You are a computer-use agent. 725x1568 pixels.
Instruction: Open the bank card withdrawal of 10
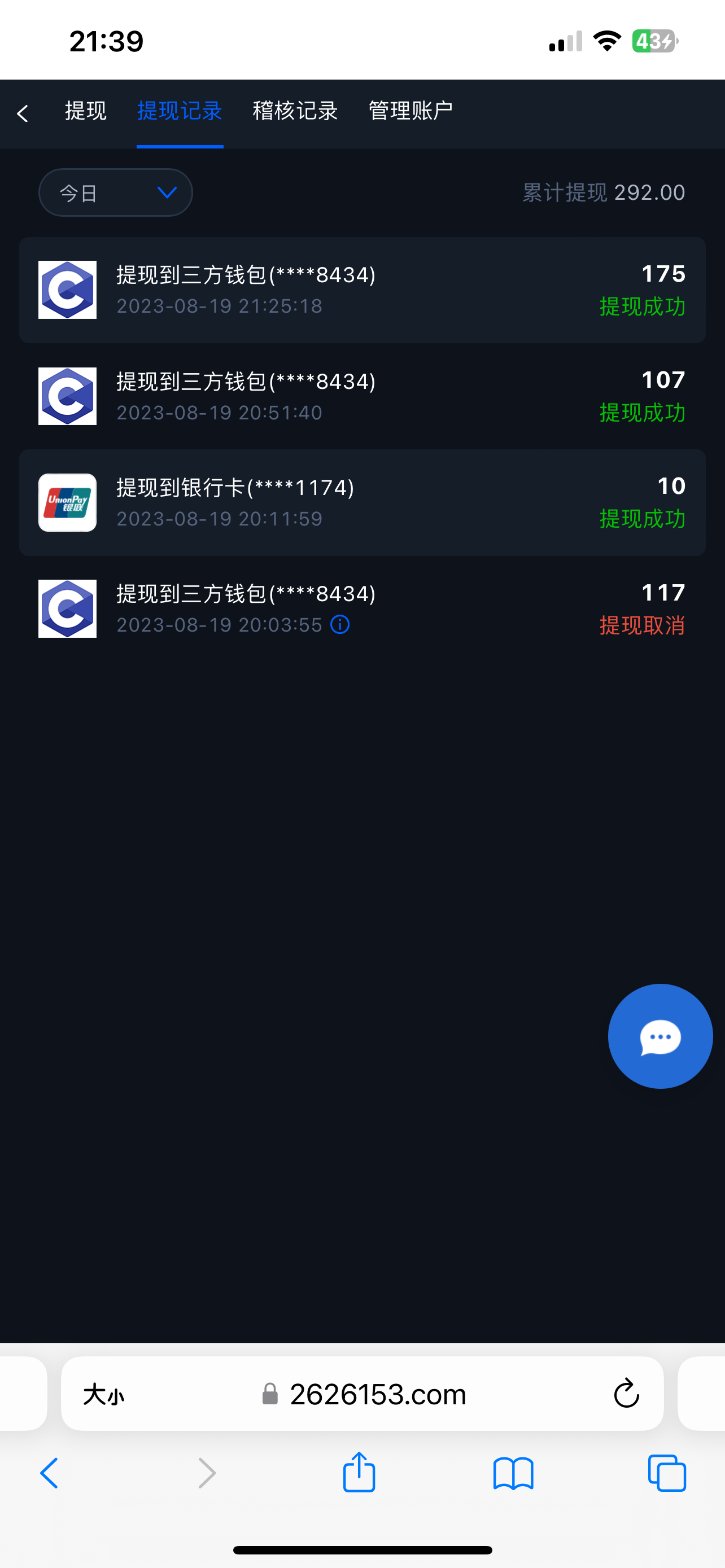362,503
